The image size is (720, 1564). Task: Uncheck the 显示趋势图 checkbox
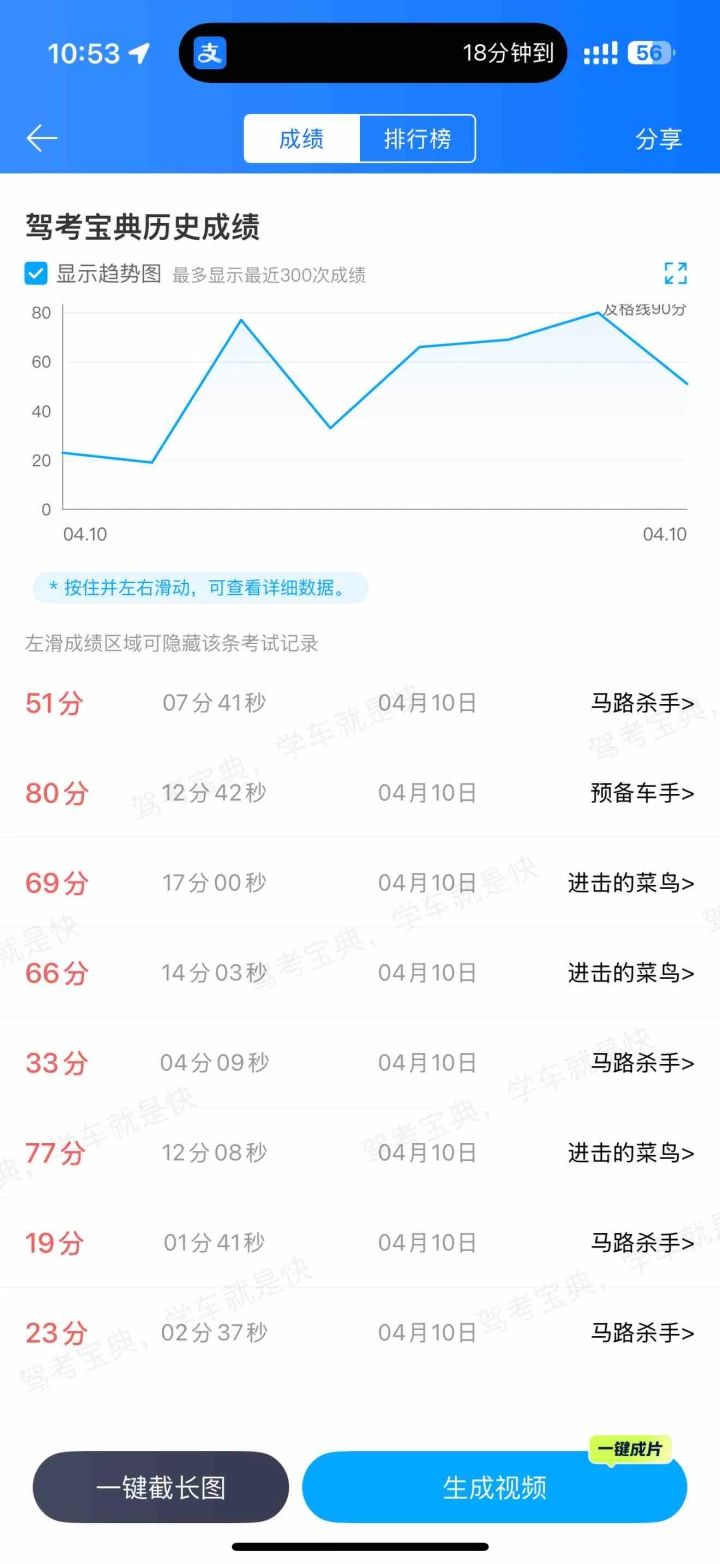point(36,274)
